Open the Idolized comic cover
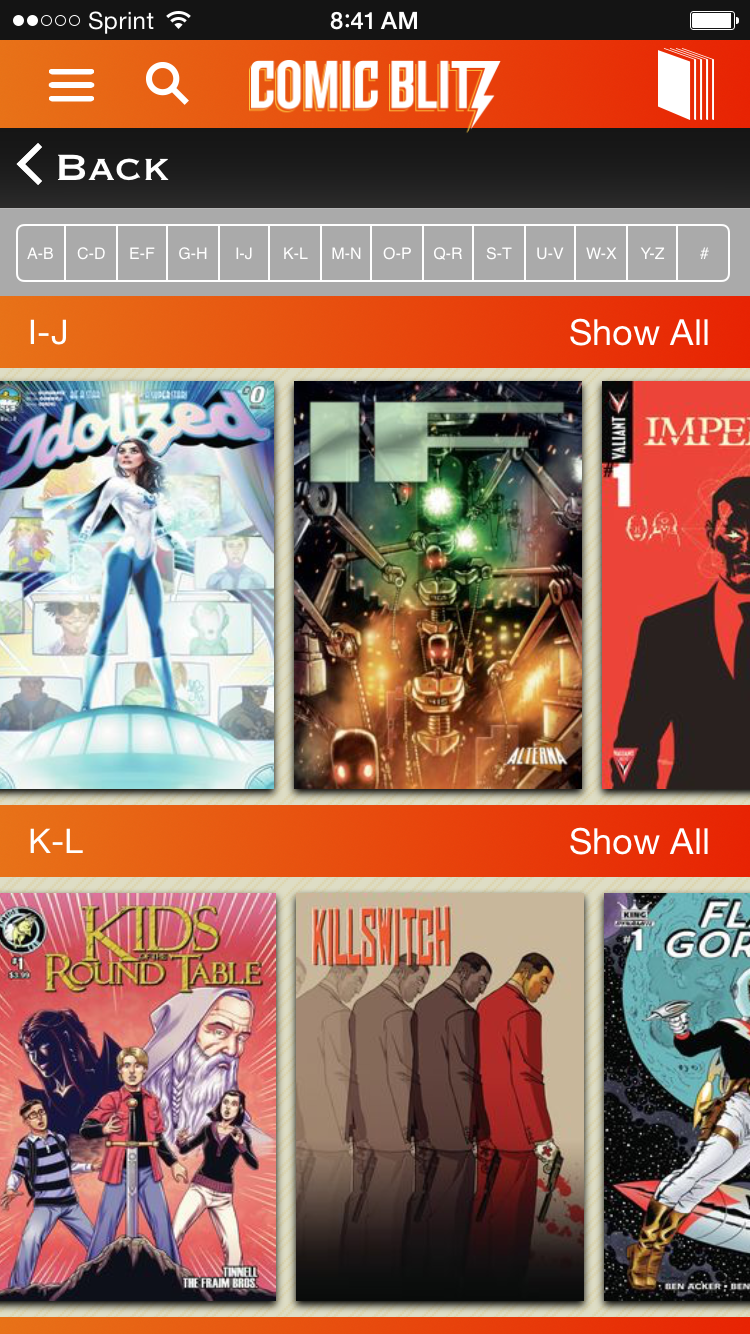750x1334 pixels. (137, 585)
